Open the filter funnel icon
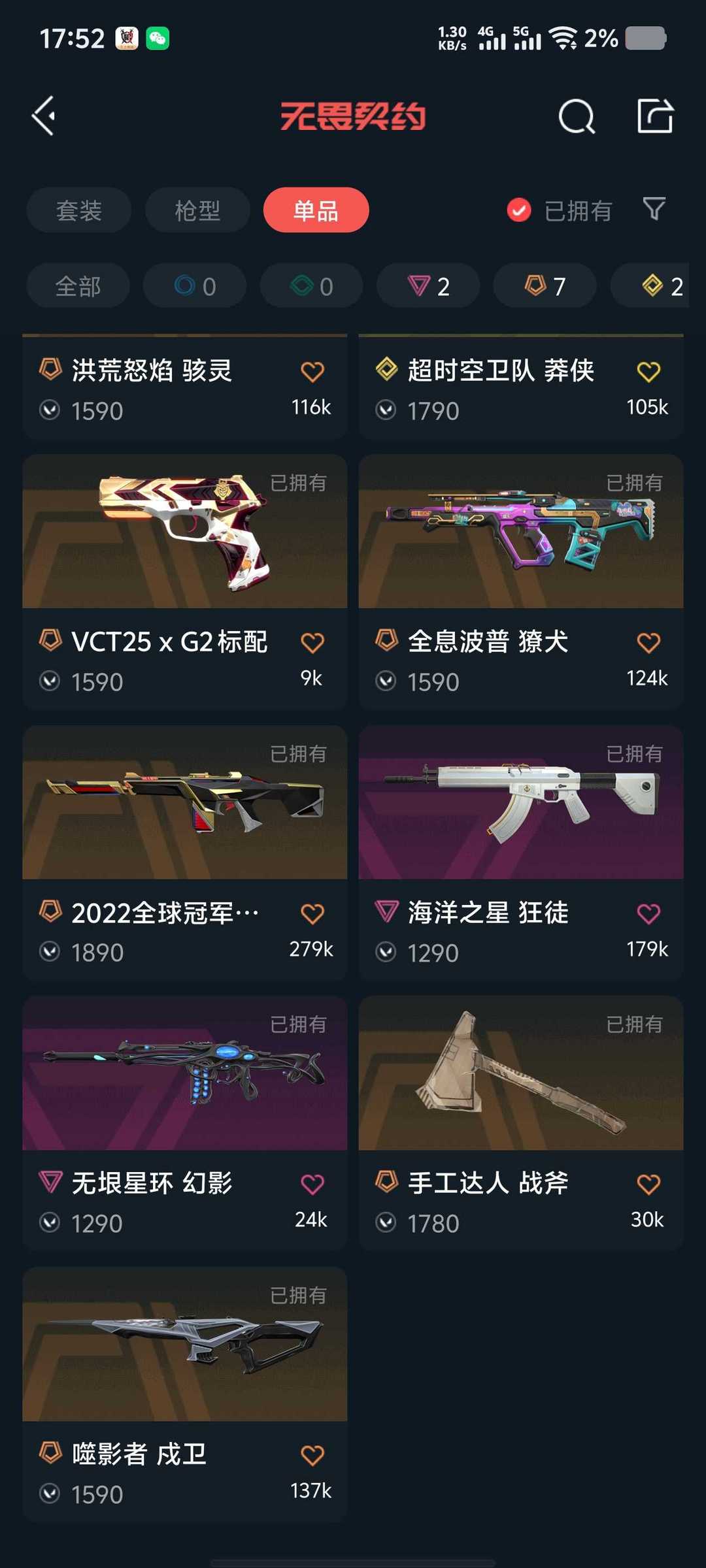Image resolution: width=706 pixels, height=1568 pixels. [654, 209]
